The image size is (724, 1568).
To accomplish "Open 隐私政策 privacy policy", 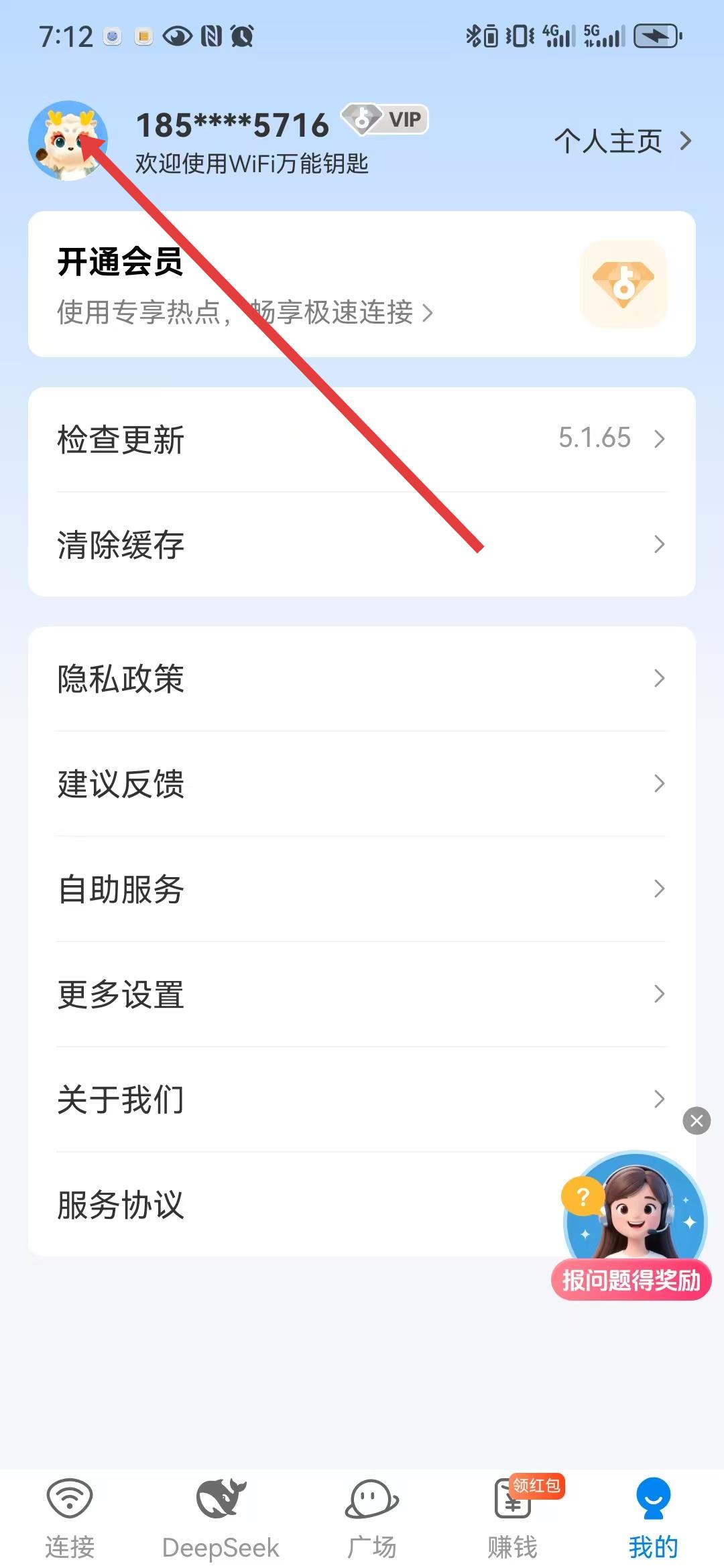I will tap(361, 678).
